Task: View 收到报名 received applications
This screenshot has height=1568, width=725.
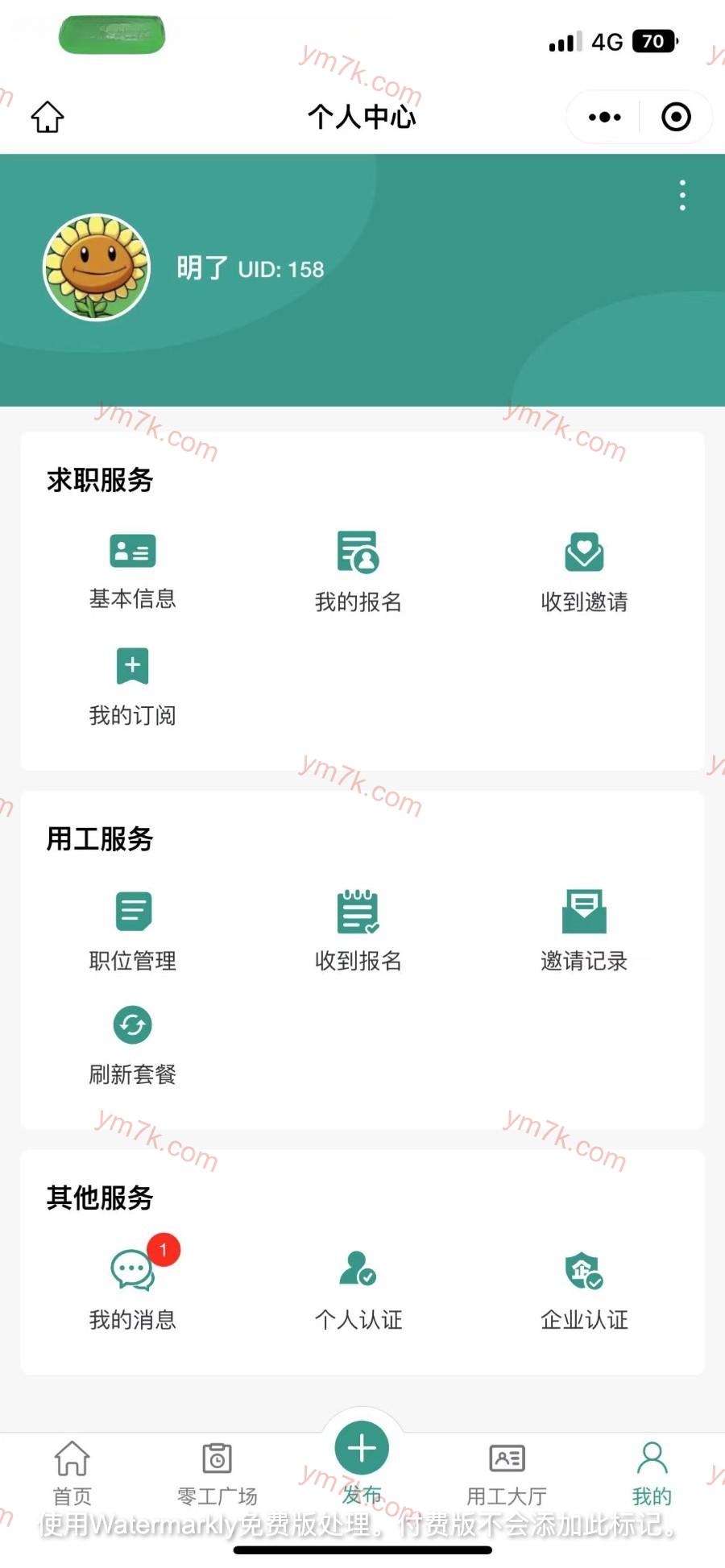Action: tap(358, 929)
